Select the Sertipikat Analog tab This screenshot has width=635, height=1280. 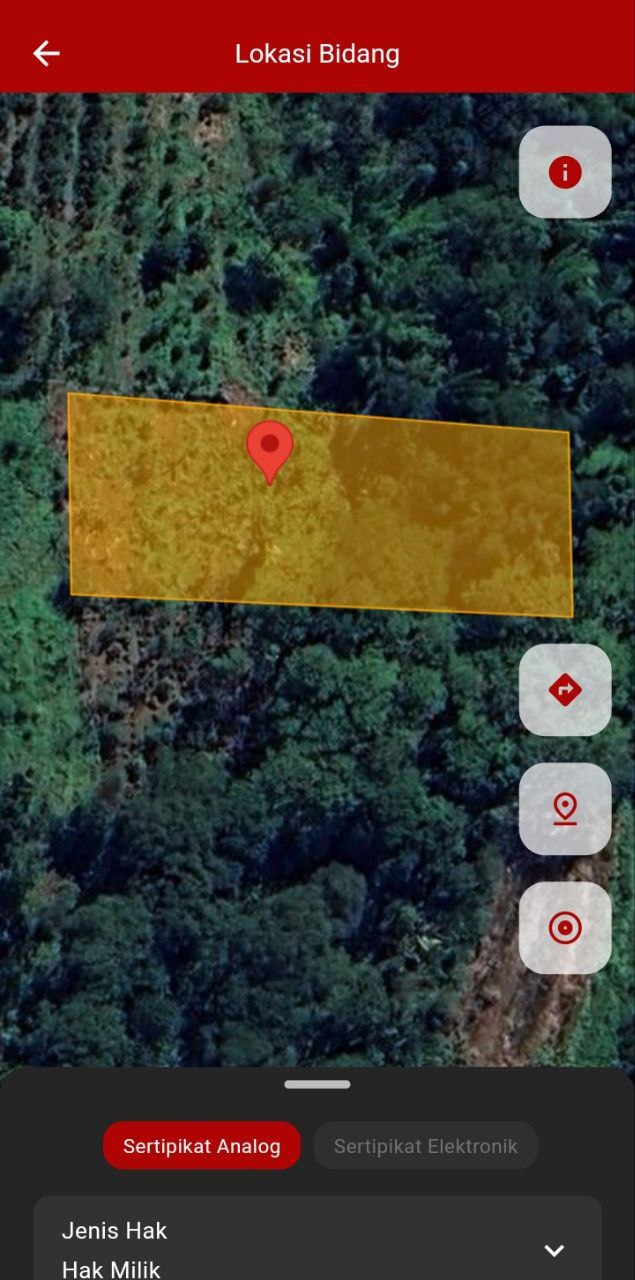[202, 1146]
